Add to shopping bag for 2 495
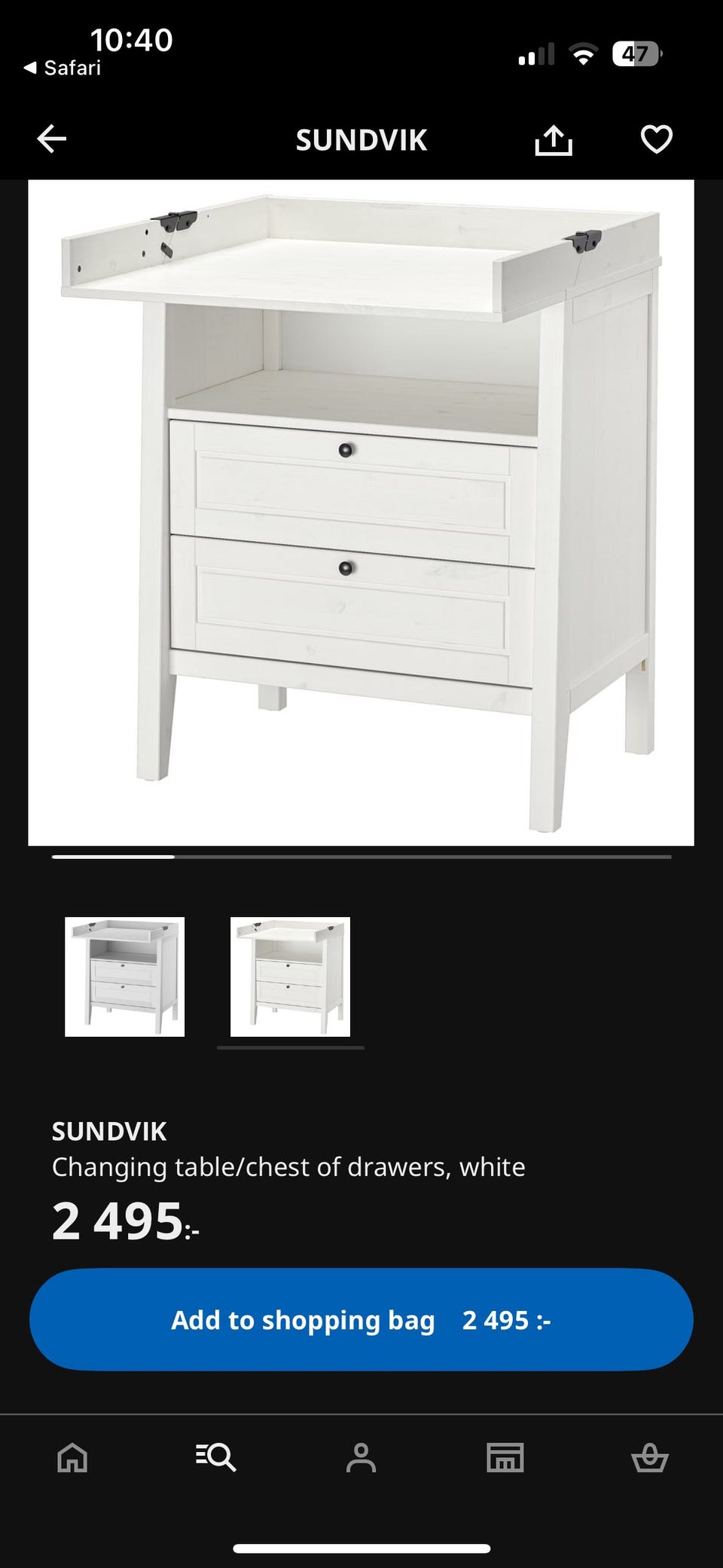This screenshot has height=1568, width=723. pyautogui.click(x=361, y=1319)
